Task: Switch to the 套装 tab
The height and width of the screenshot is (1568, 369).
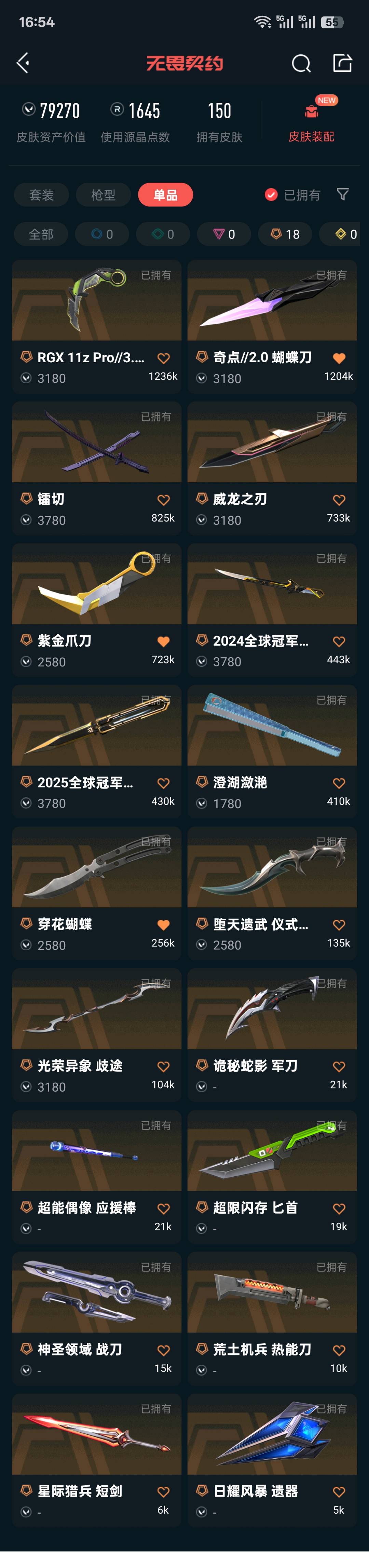Action: point(42,195)
